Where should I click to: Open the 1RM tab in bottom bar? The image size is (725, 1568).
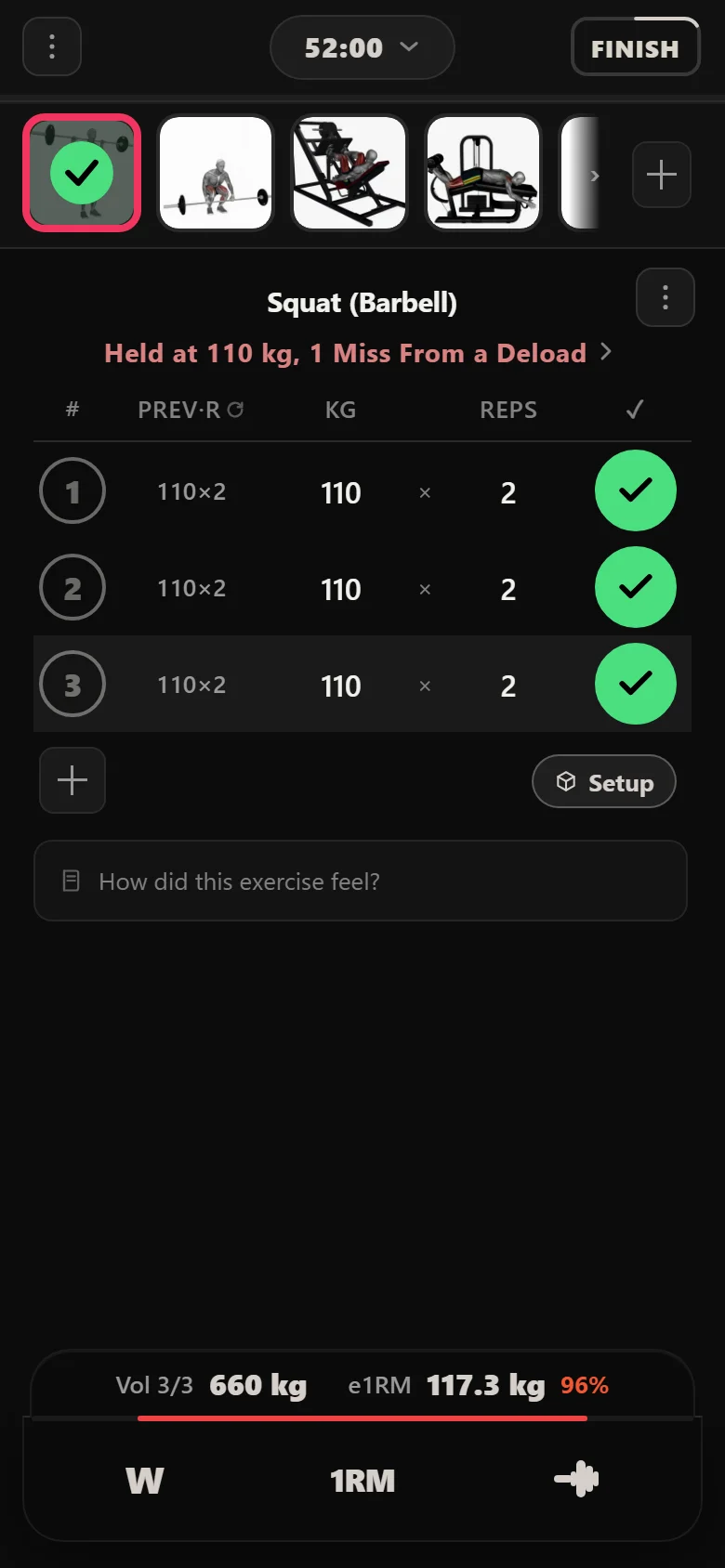click(362, 1480)
